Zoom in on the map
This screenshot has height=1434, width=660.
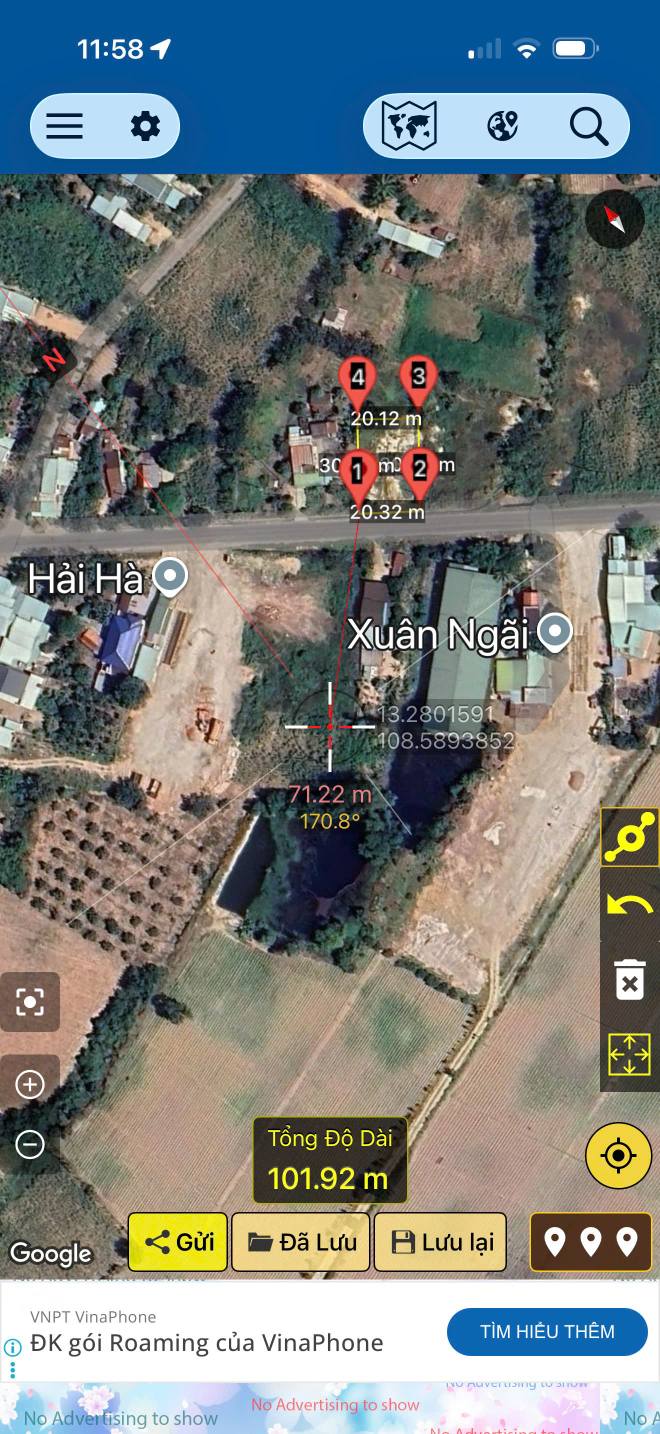(x=30, y=1084)
